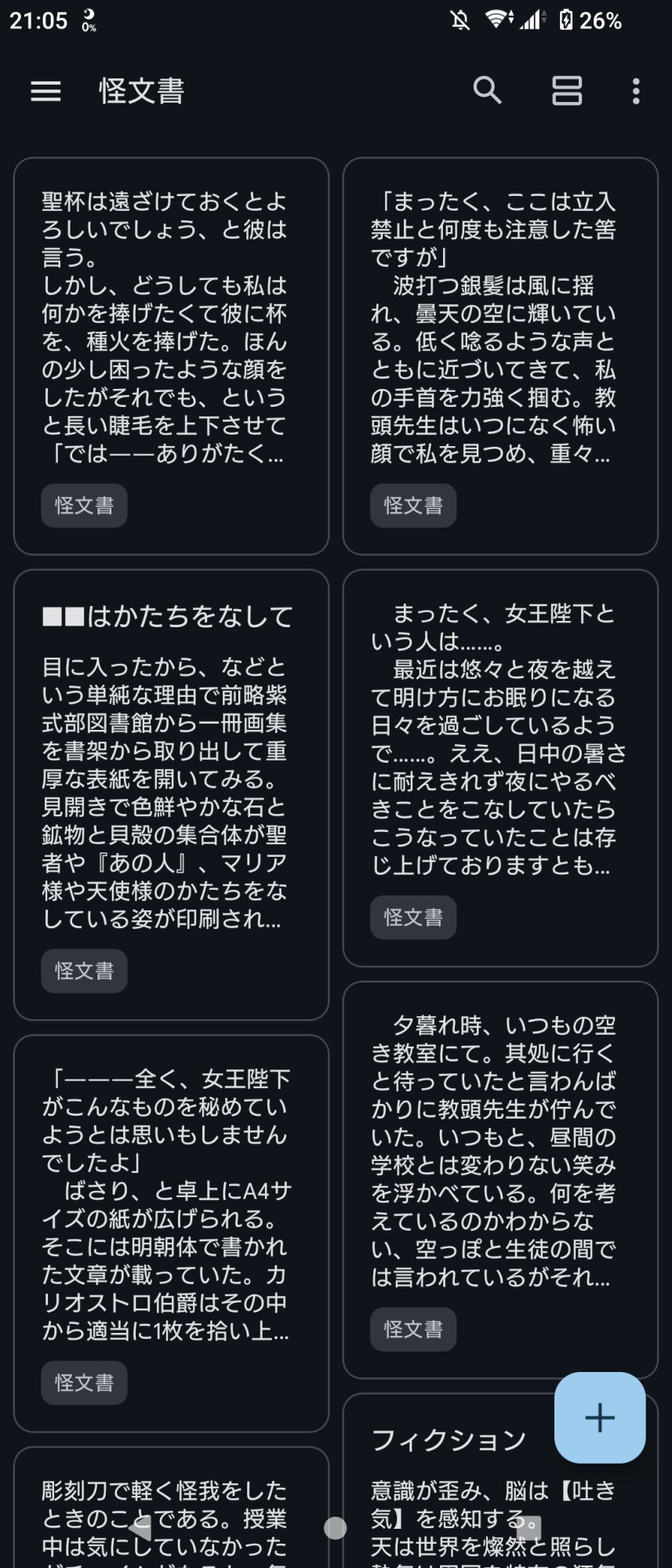Open the note starting 「まったく、ここは立入禁止
The width and height of the screenshot is (672, 1568).
[494, 329]
